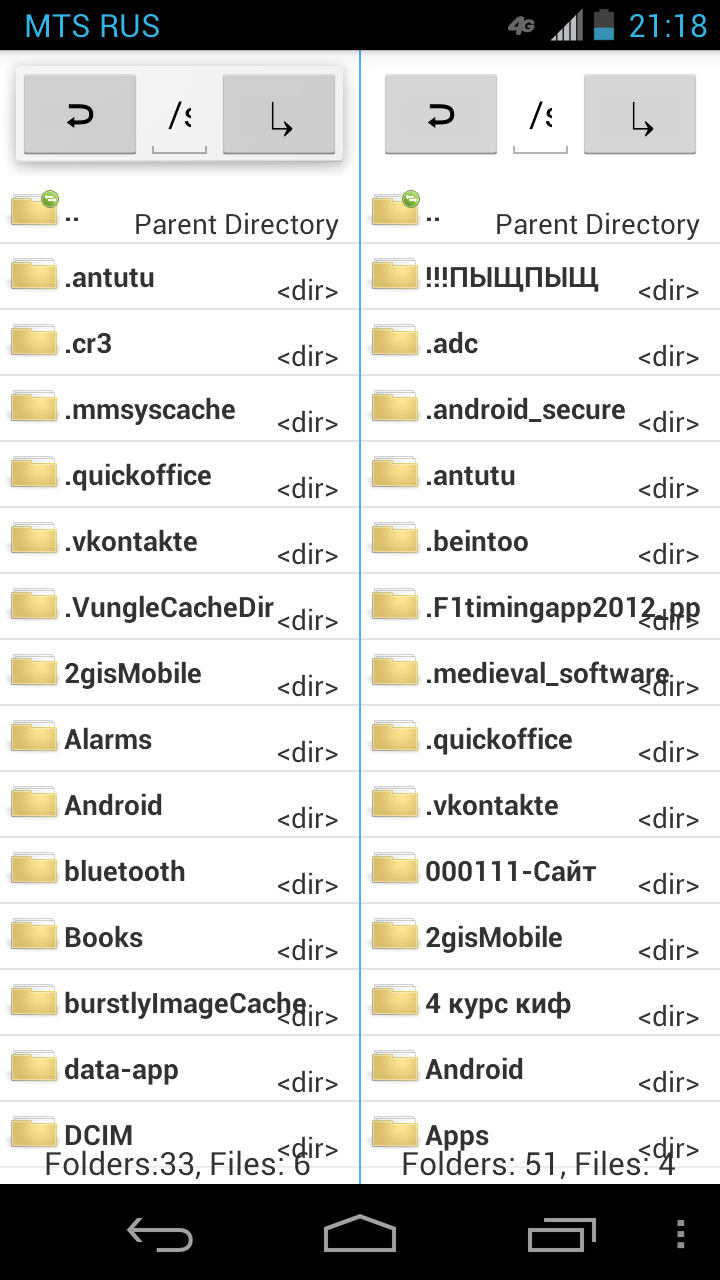Image resolution: width=720 pixels, height=1280 pixels.
Task: Open the Books folder
Action: pyautogui.click(x=179, y=937)
